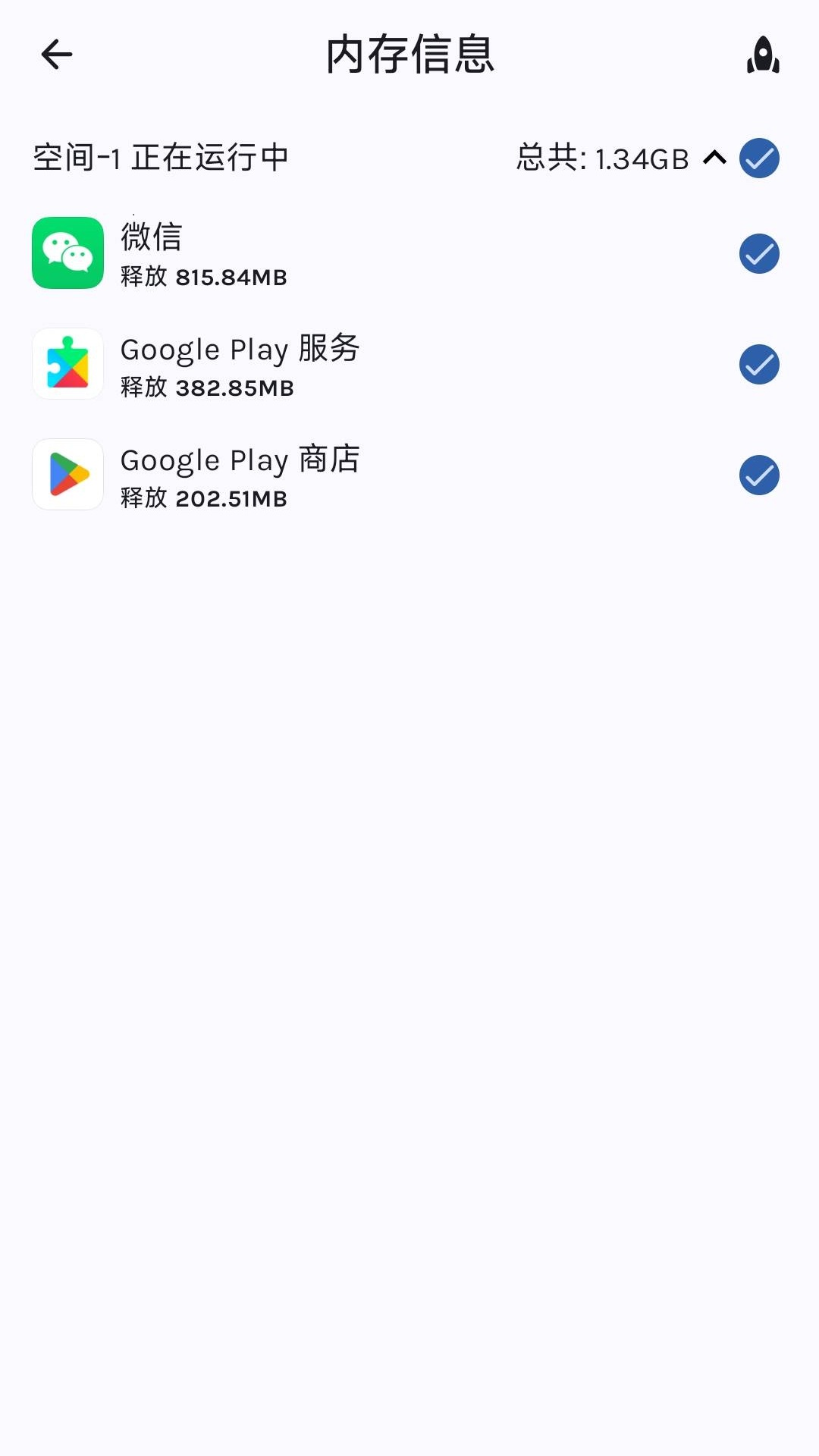This screenshot has width=819, height=1456.
Task: Toggle the Google Play 商店 checkbox
Action: click(x=758, y=475)
